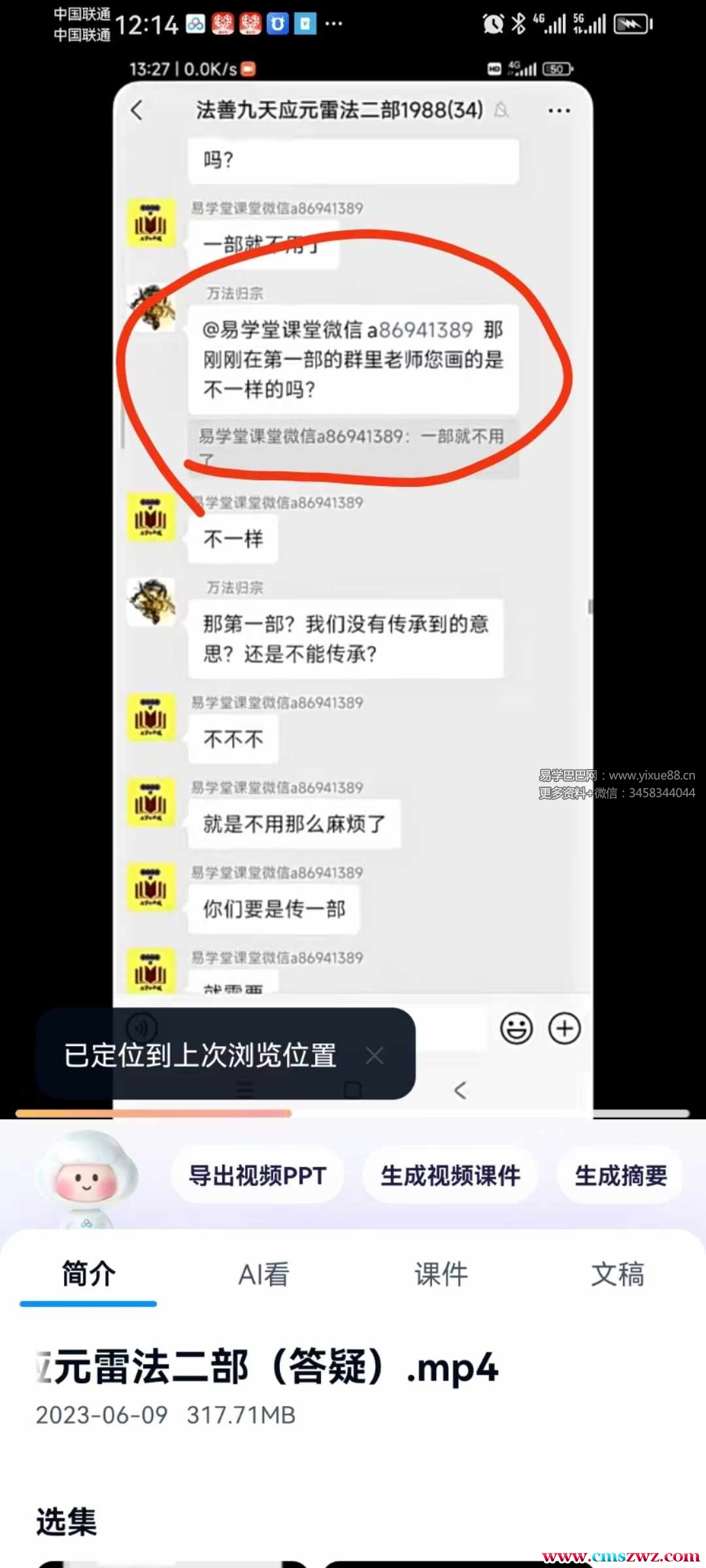Screen dimensions: 706x1568
Task: Dismiss the 已定位到上次浏览位置 toast
Action: coord(375,1055)
